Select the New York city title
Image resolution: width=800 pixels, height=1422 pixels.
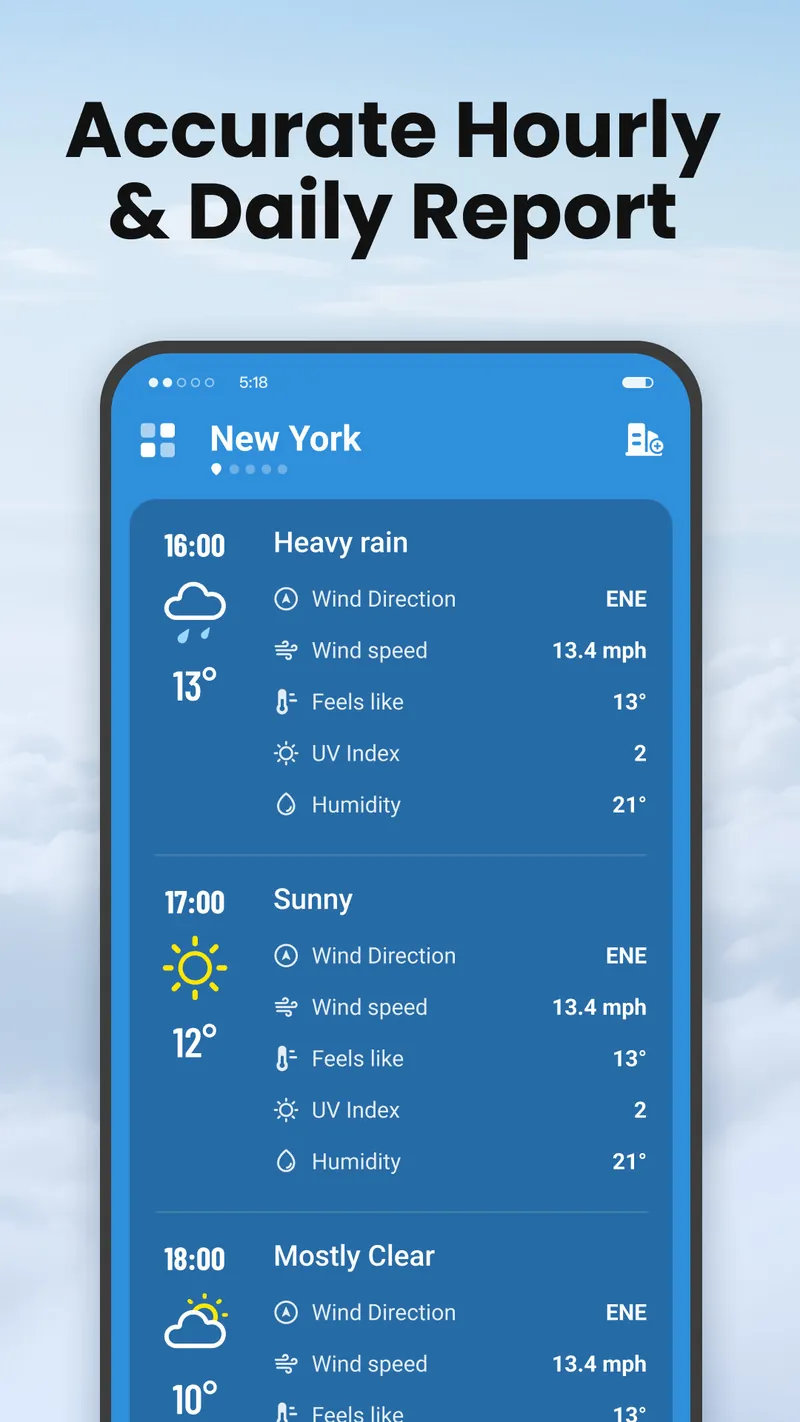(285, 438)
